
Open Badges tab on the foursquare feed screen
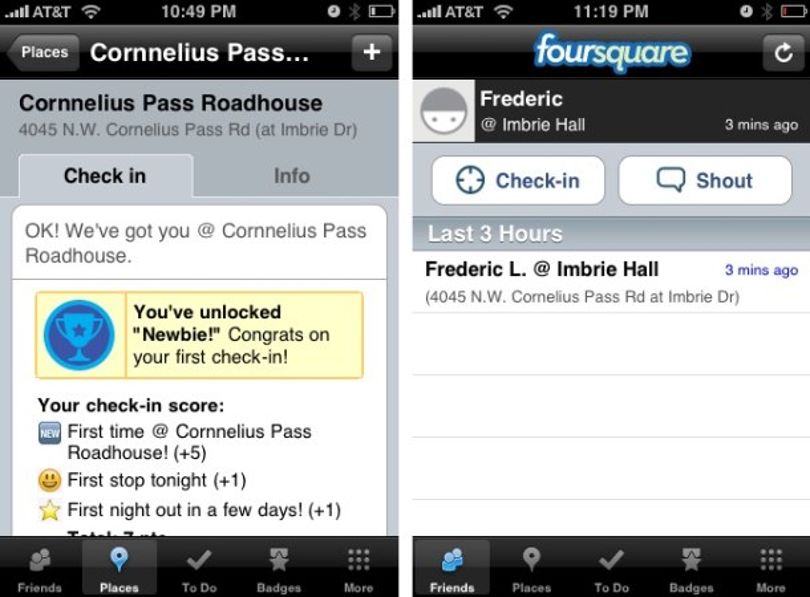(x=691, y=569)
